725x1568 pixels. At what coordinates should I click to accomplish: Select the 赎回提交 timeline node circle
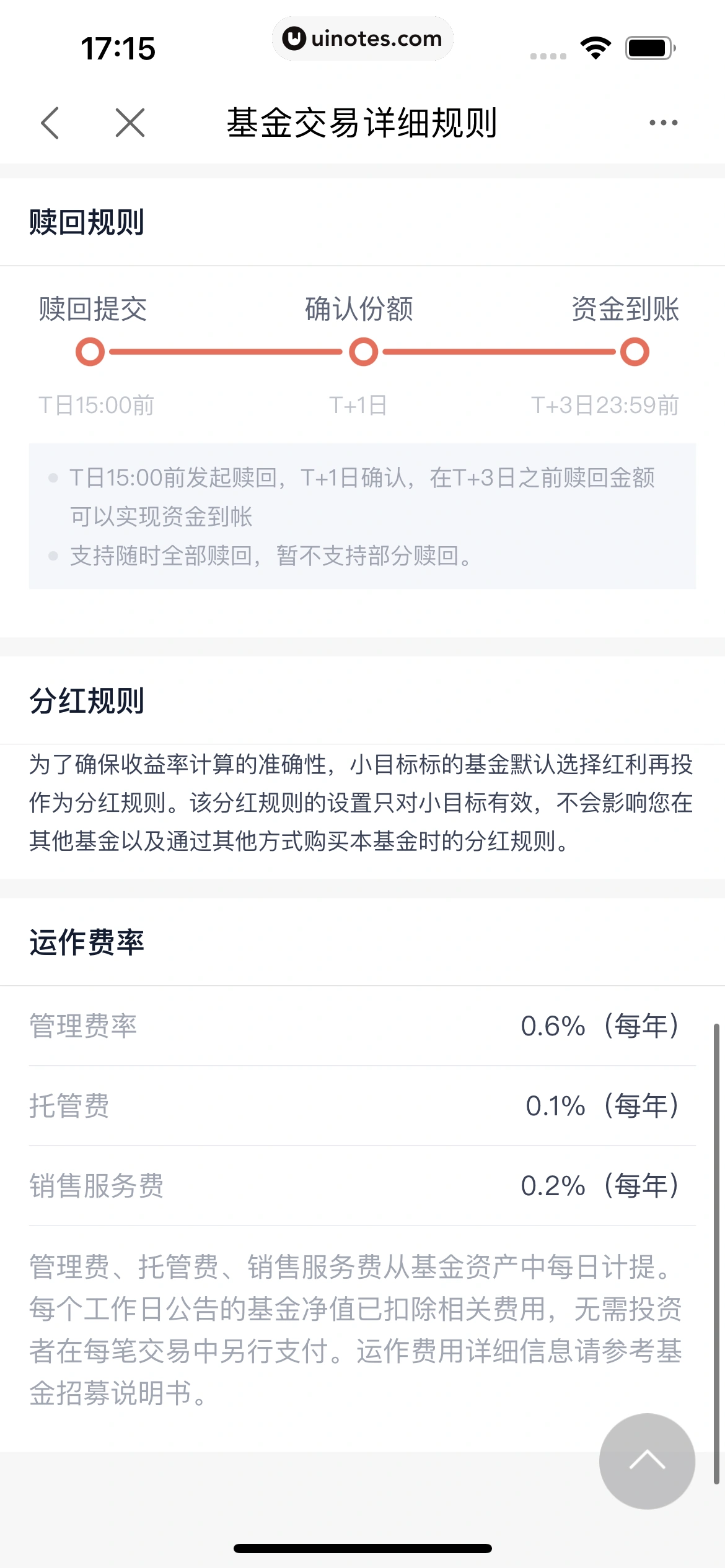pos(90,352)
